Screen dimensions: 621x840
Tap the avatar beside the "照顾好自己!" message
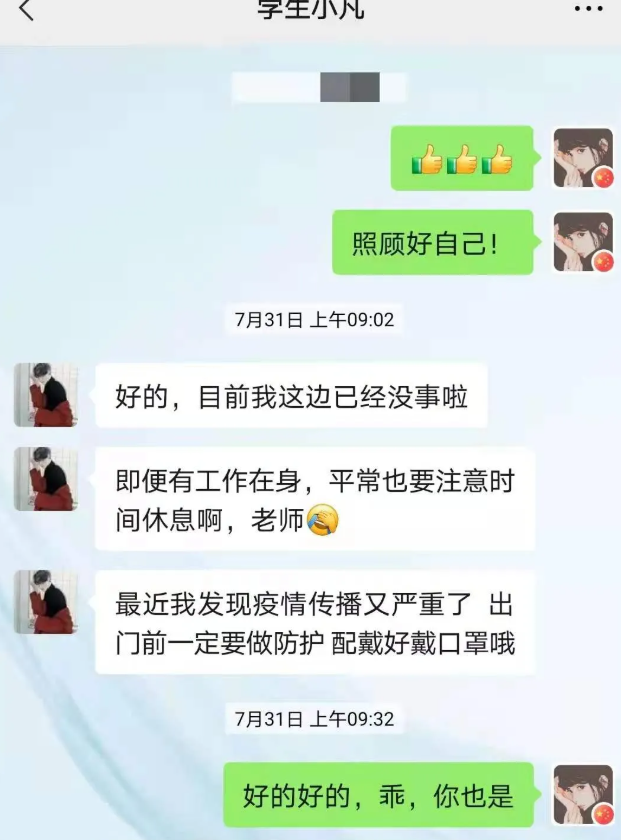(x=583, y=242)
